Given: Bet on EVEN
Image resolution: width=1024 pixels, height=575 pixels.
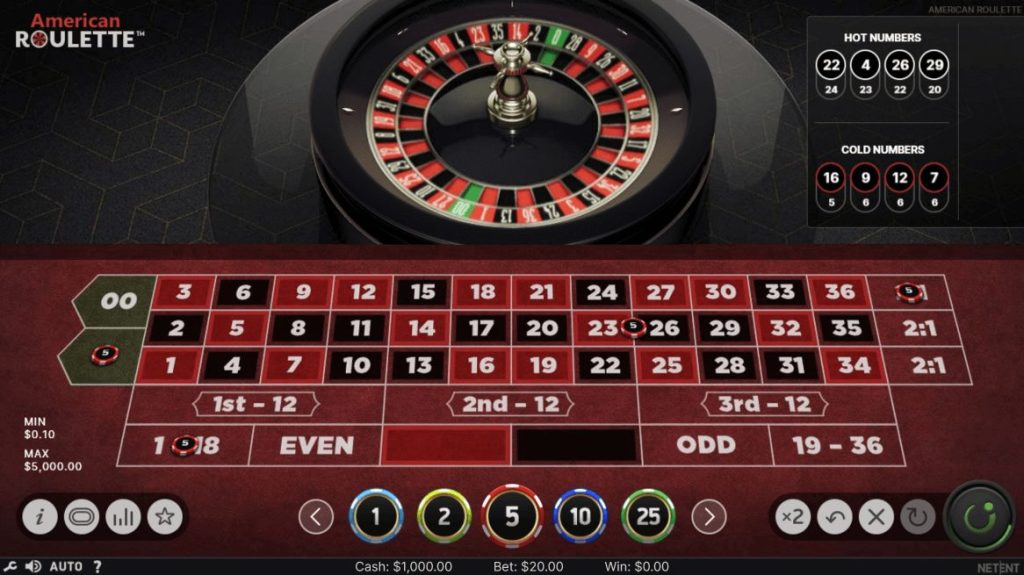Looking at the screenshot, I should [316, 445].
